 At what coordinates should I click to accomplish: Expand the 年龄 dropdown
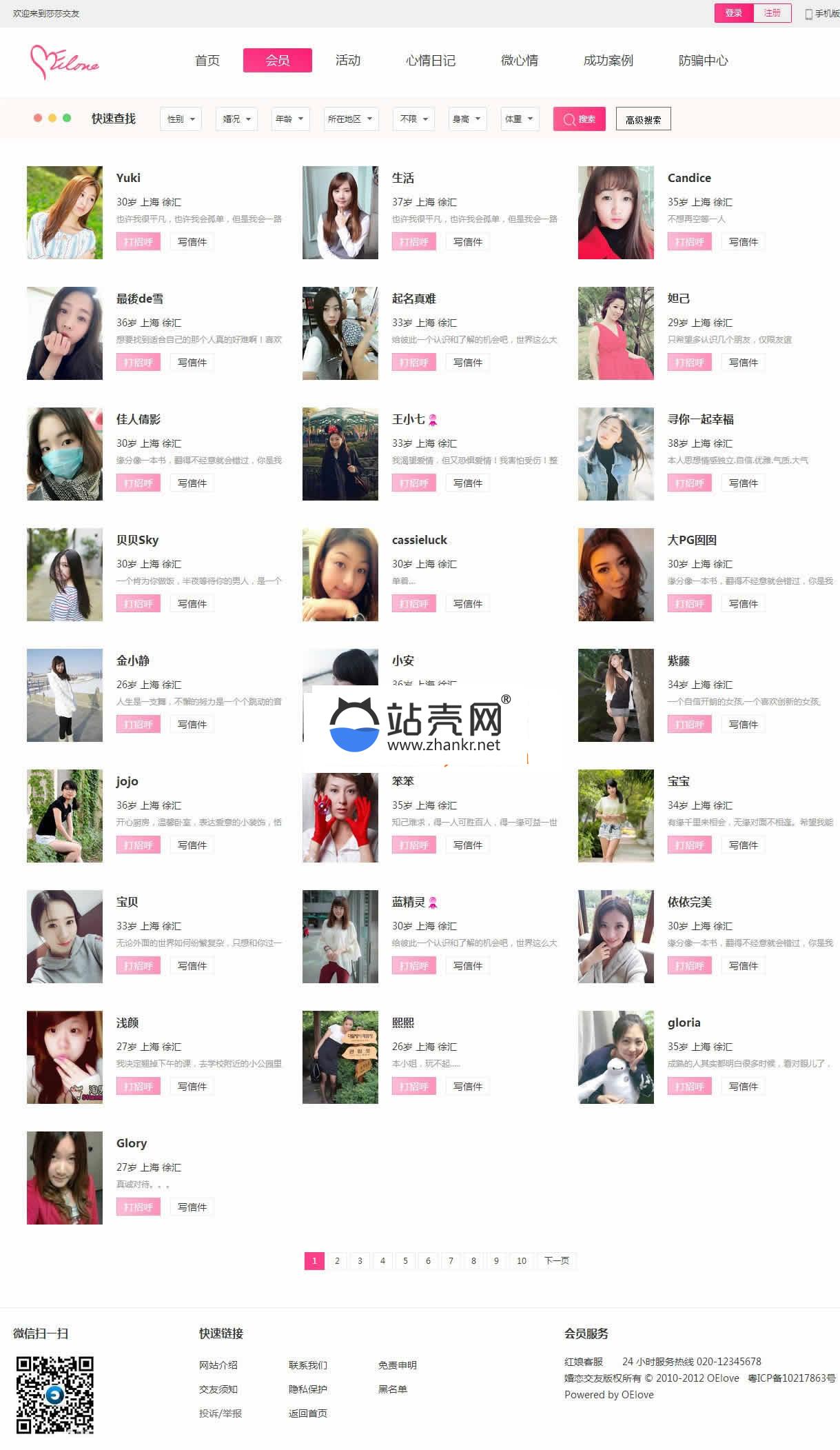289,119
